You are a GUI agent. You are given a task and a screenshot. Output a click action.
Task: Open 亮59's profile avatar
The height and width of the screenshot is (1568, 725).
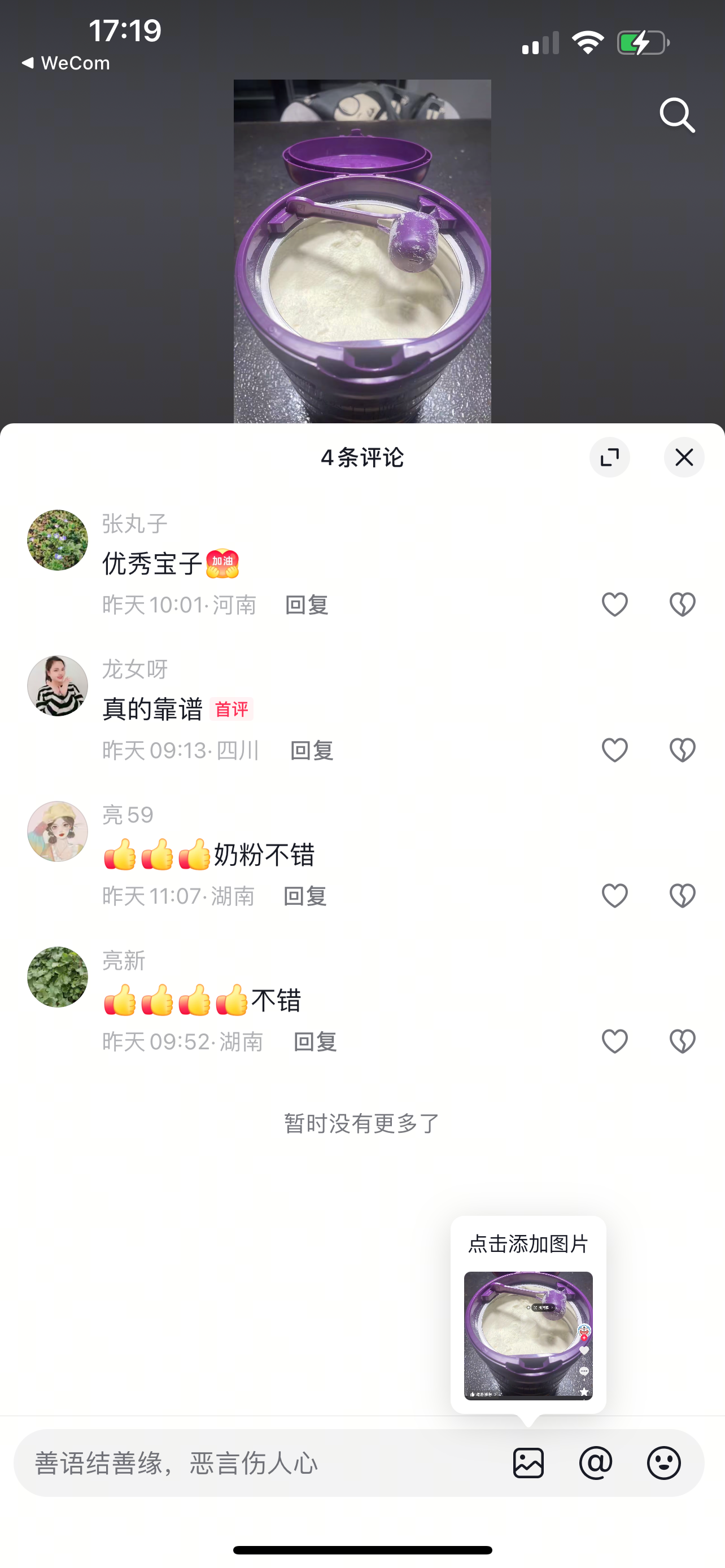point(58,831)
